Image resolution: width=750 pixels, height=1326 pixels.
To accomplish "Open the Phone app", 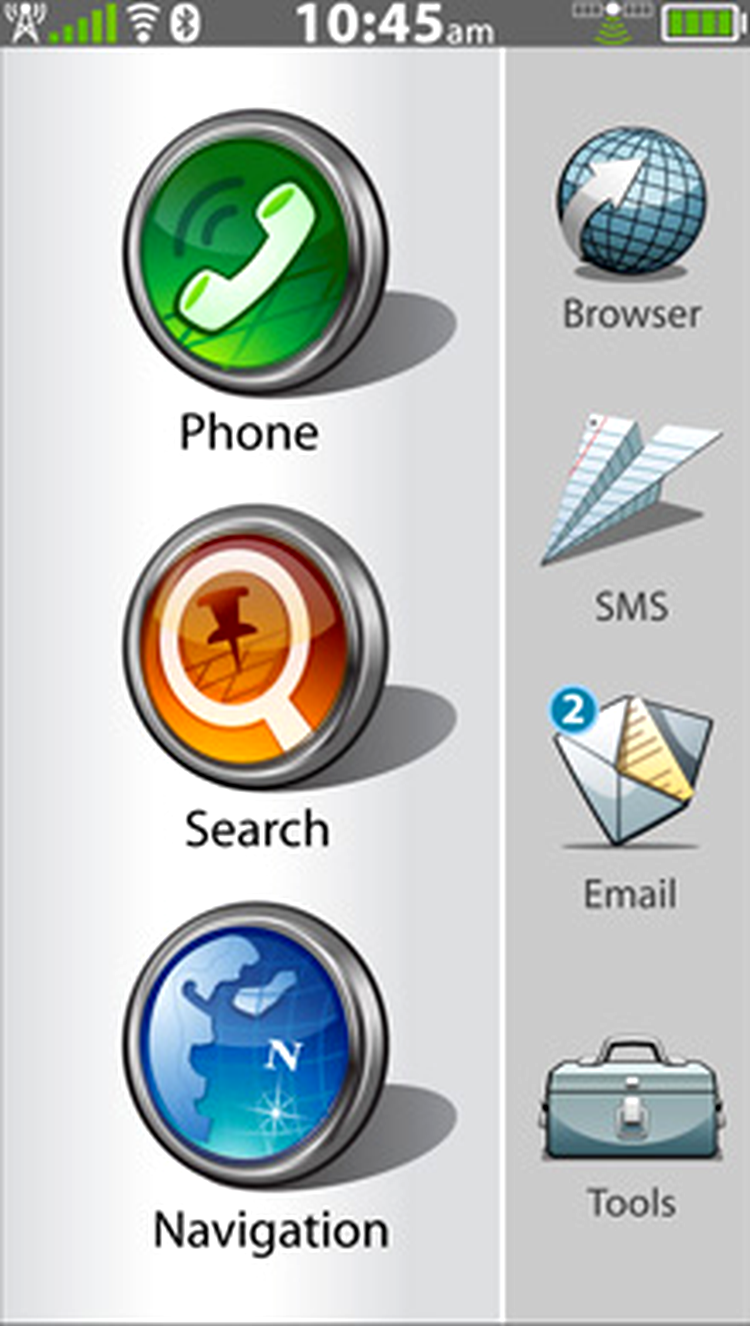I will (255, 252).
